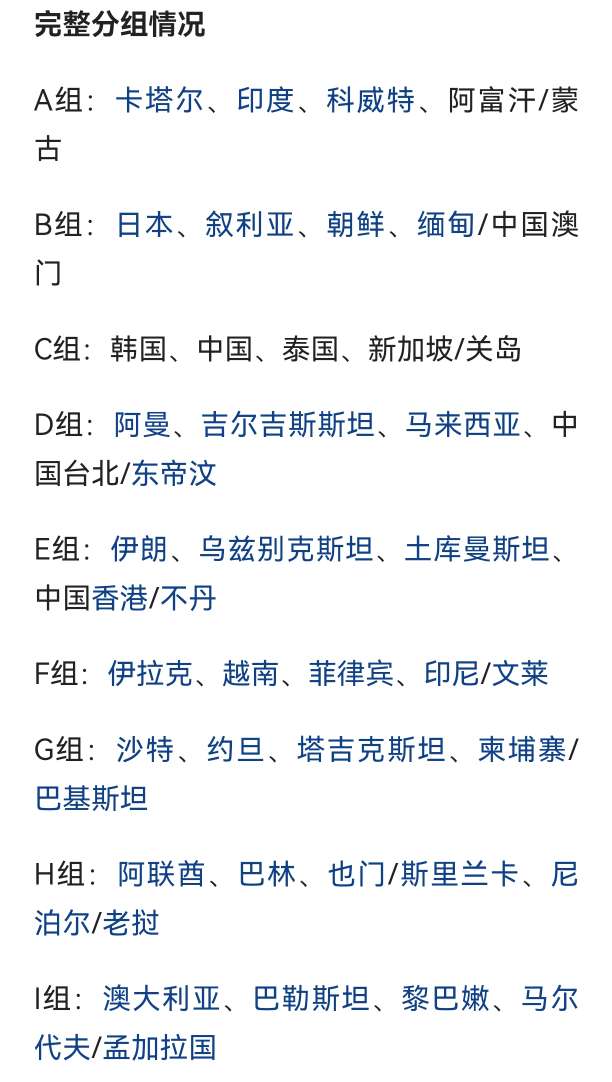The height and width of the screenshot is (1082, 612).
Task: Open the 巴基斯坦 link
Action: (x=92, y=798)
